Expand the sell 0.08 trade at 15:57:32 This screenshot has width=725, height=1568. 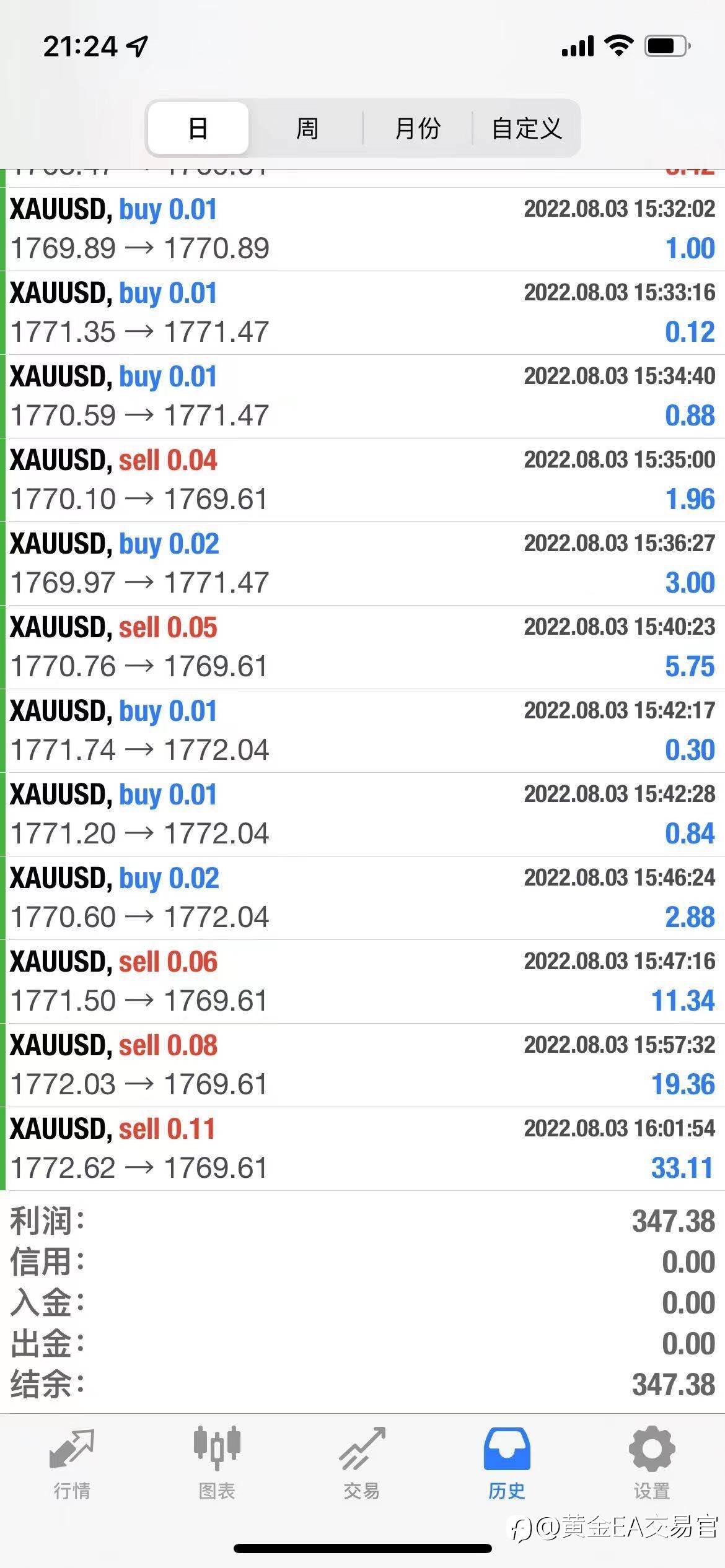pos(362,1065)
